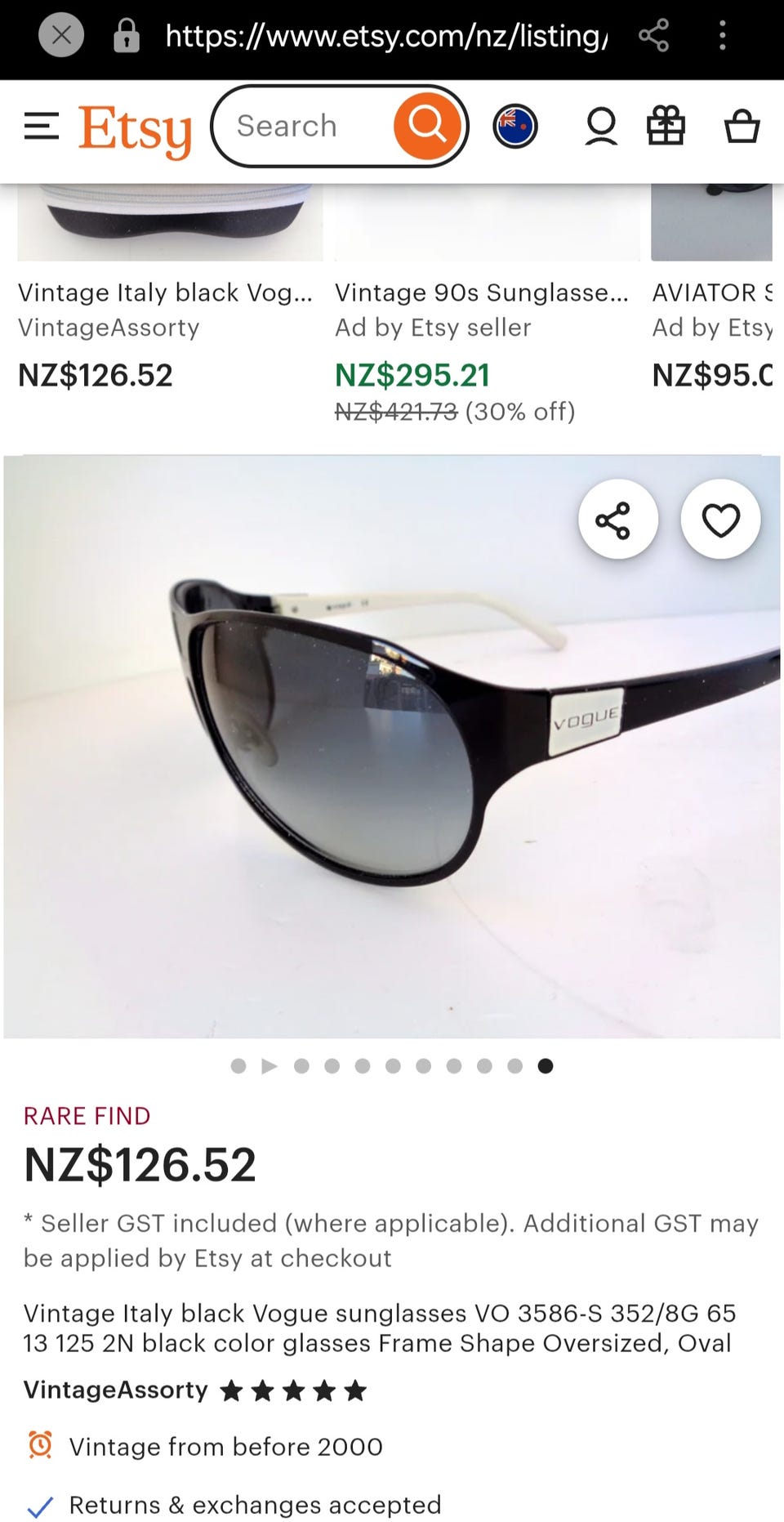This screenshot has height=1522, width=784.
Task: View the shopping basket
Action: tap(742, 127)
